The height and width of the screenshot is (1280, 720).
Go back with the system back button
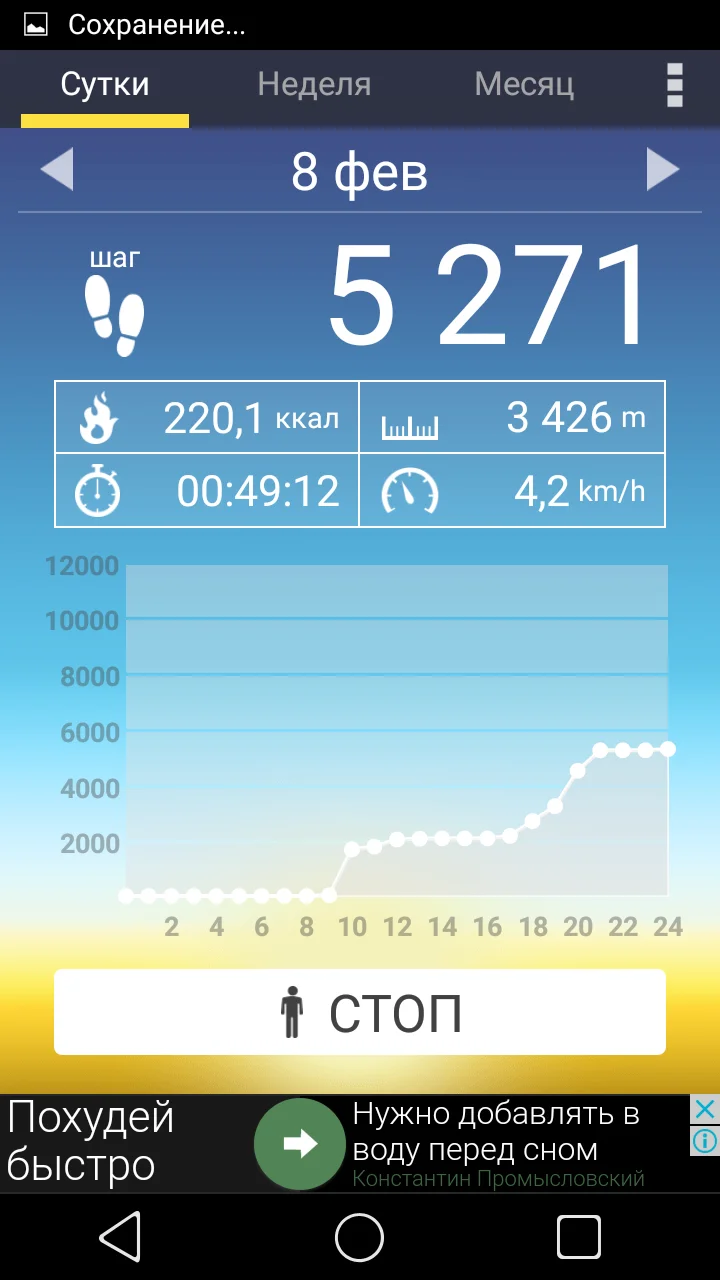120,1238
